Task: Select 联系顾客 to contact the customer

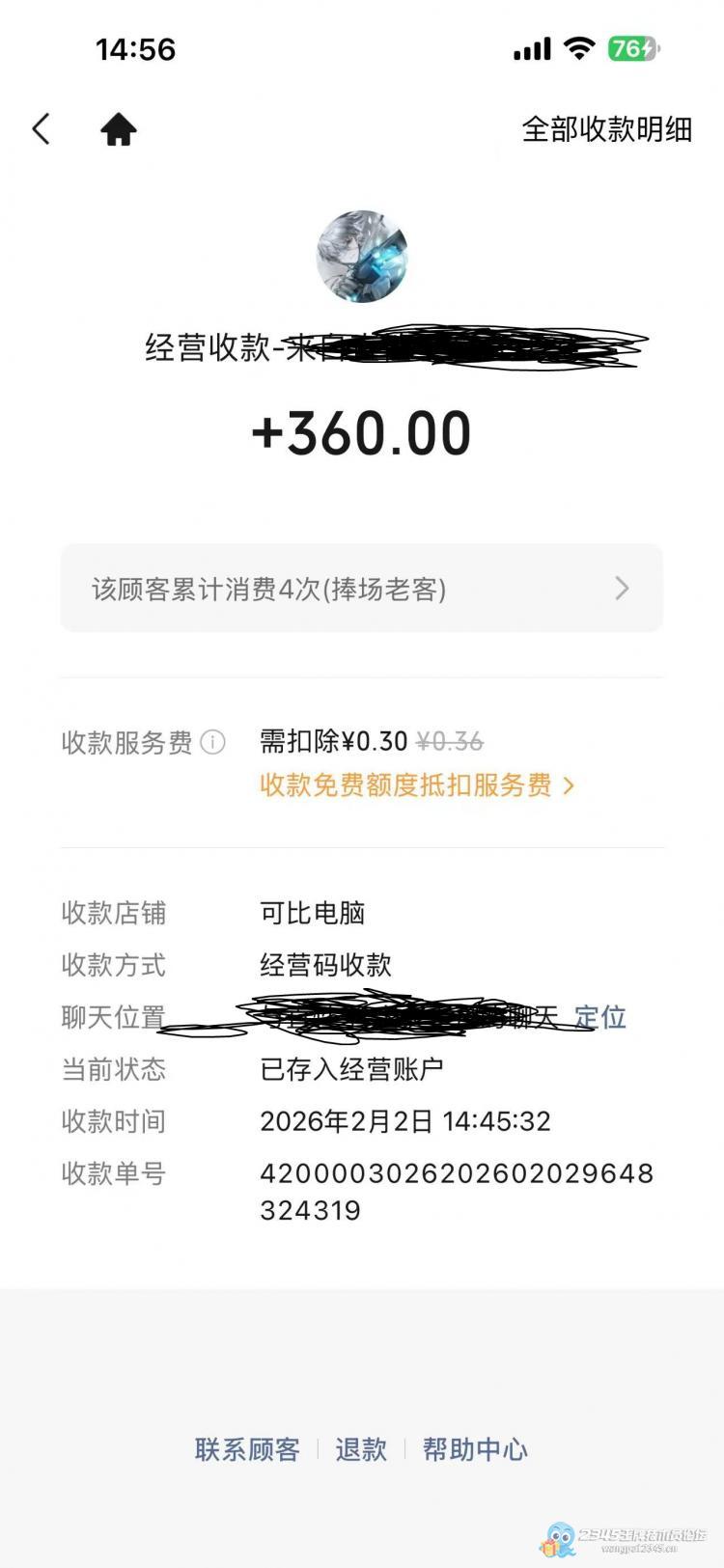Action: point(247,1449)
